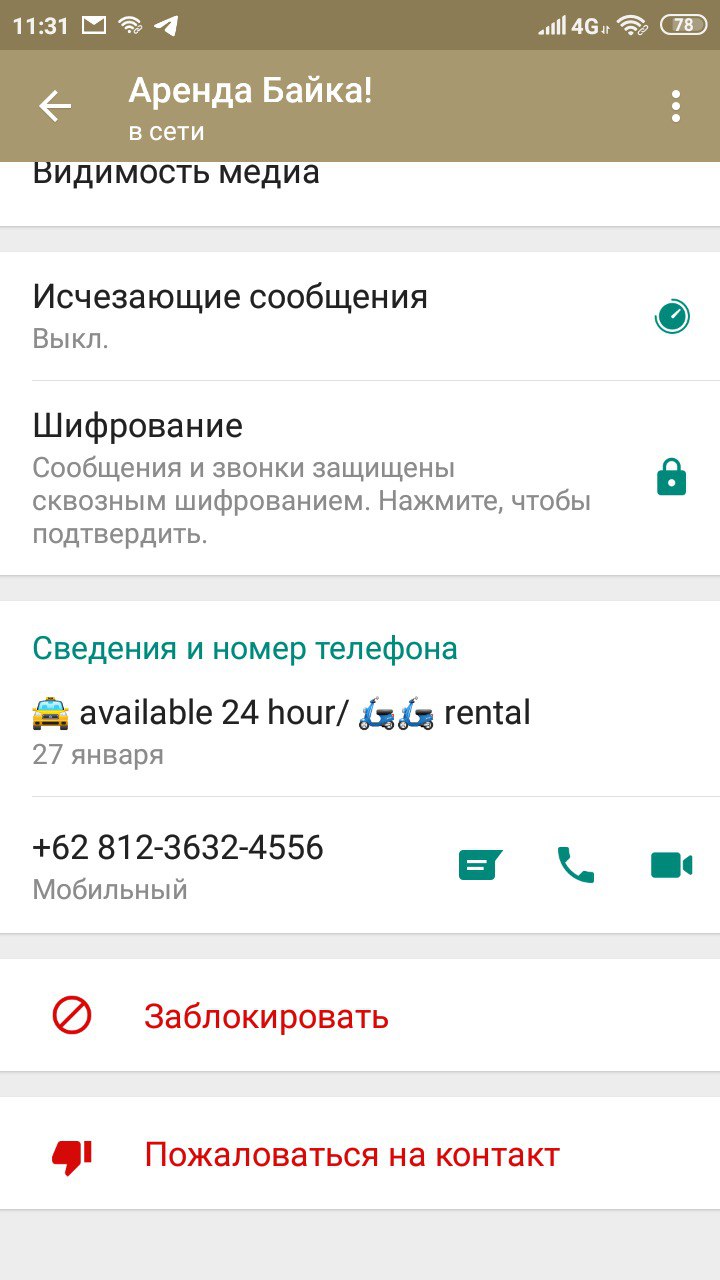
Task: Tap Заблокировать to block the contact
Action: 360,1016
